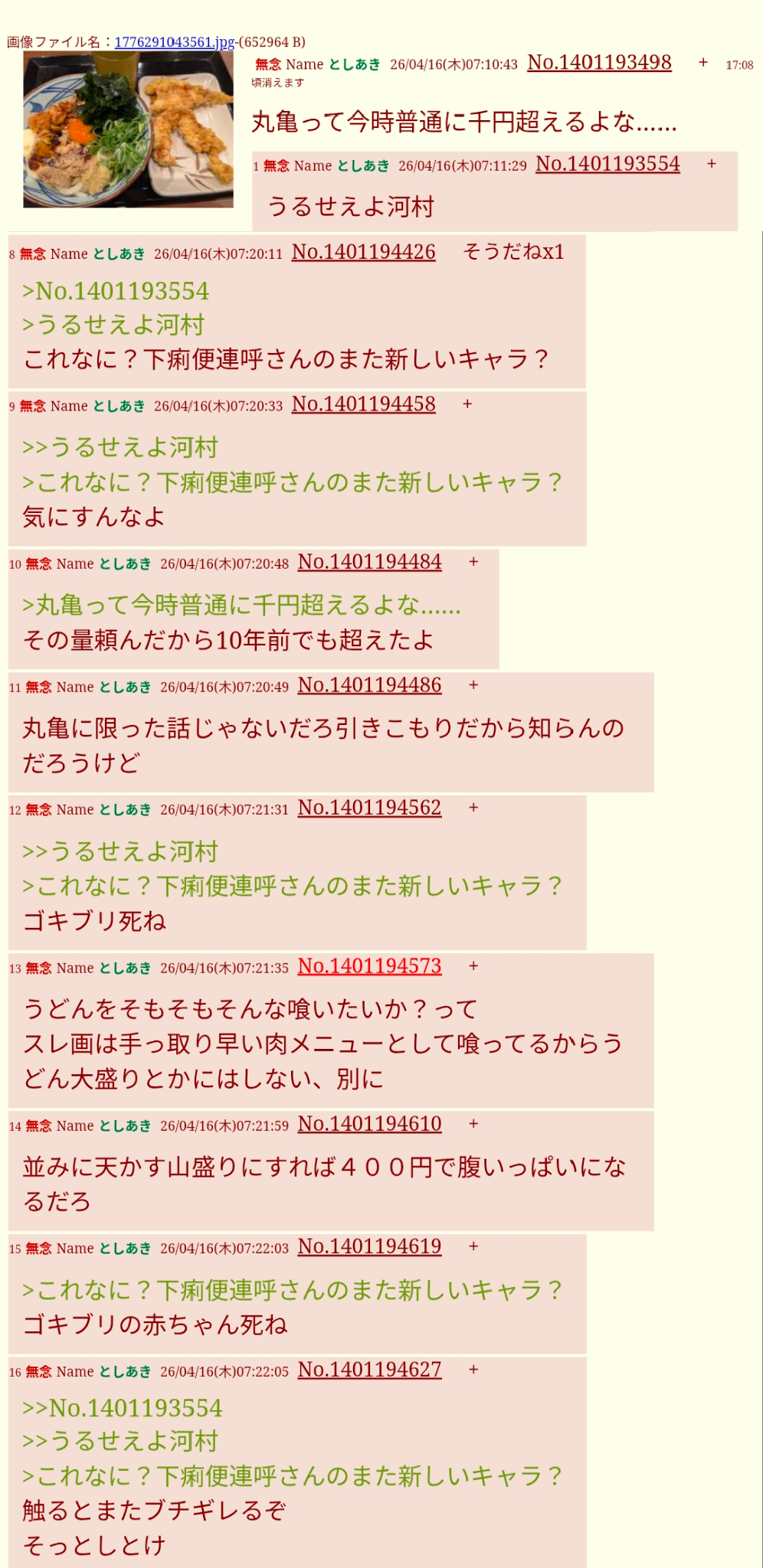Tap plus next to No.1401194486
This screenshot has height=1568, width=763.
coord(473,685)
